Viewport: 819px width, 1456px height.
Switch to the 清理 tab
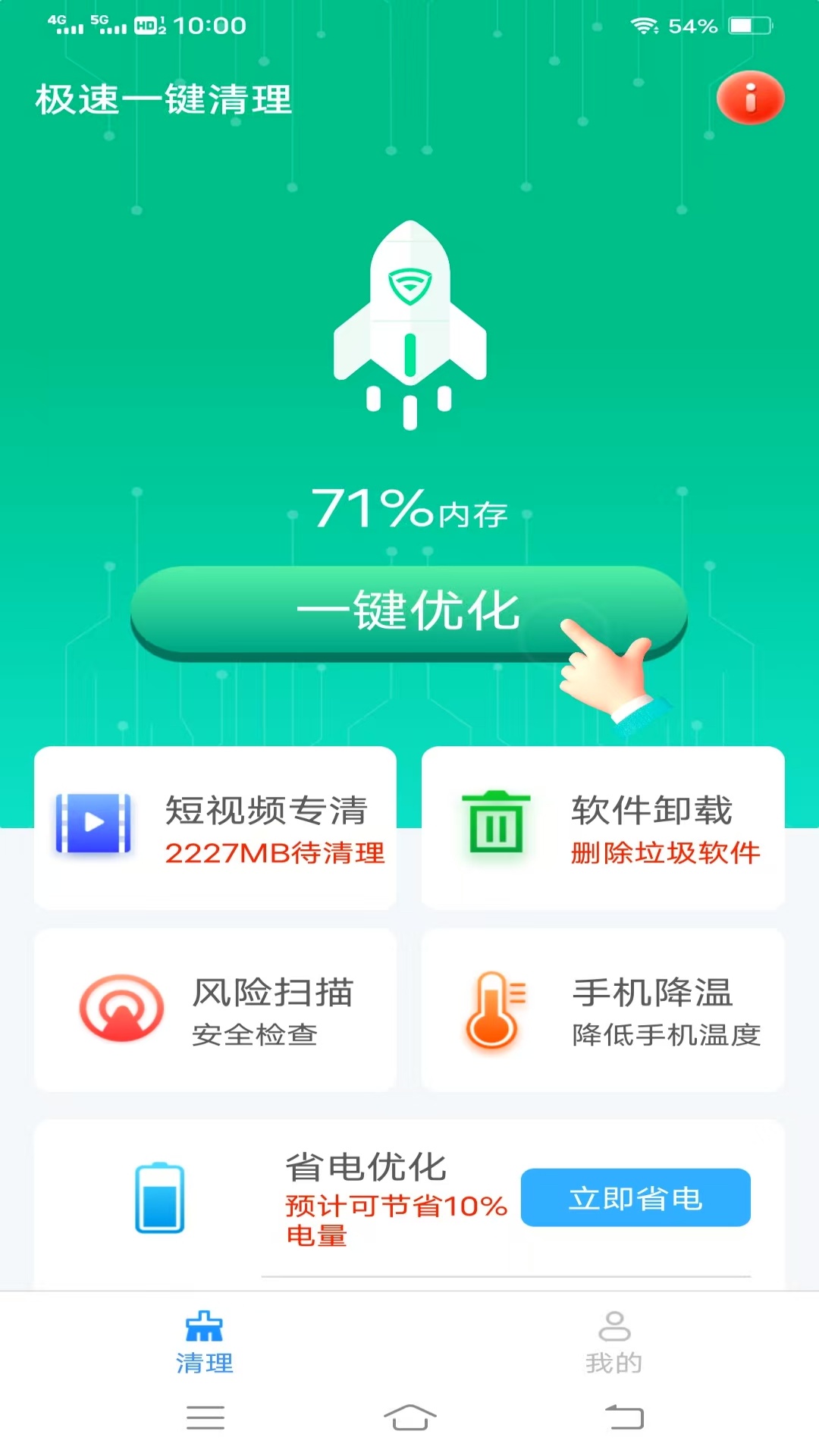click(x=205, y=1342)
